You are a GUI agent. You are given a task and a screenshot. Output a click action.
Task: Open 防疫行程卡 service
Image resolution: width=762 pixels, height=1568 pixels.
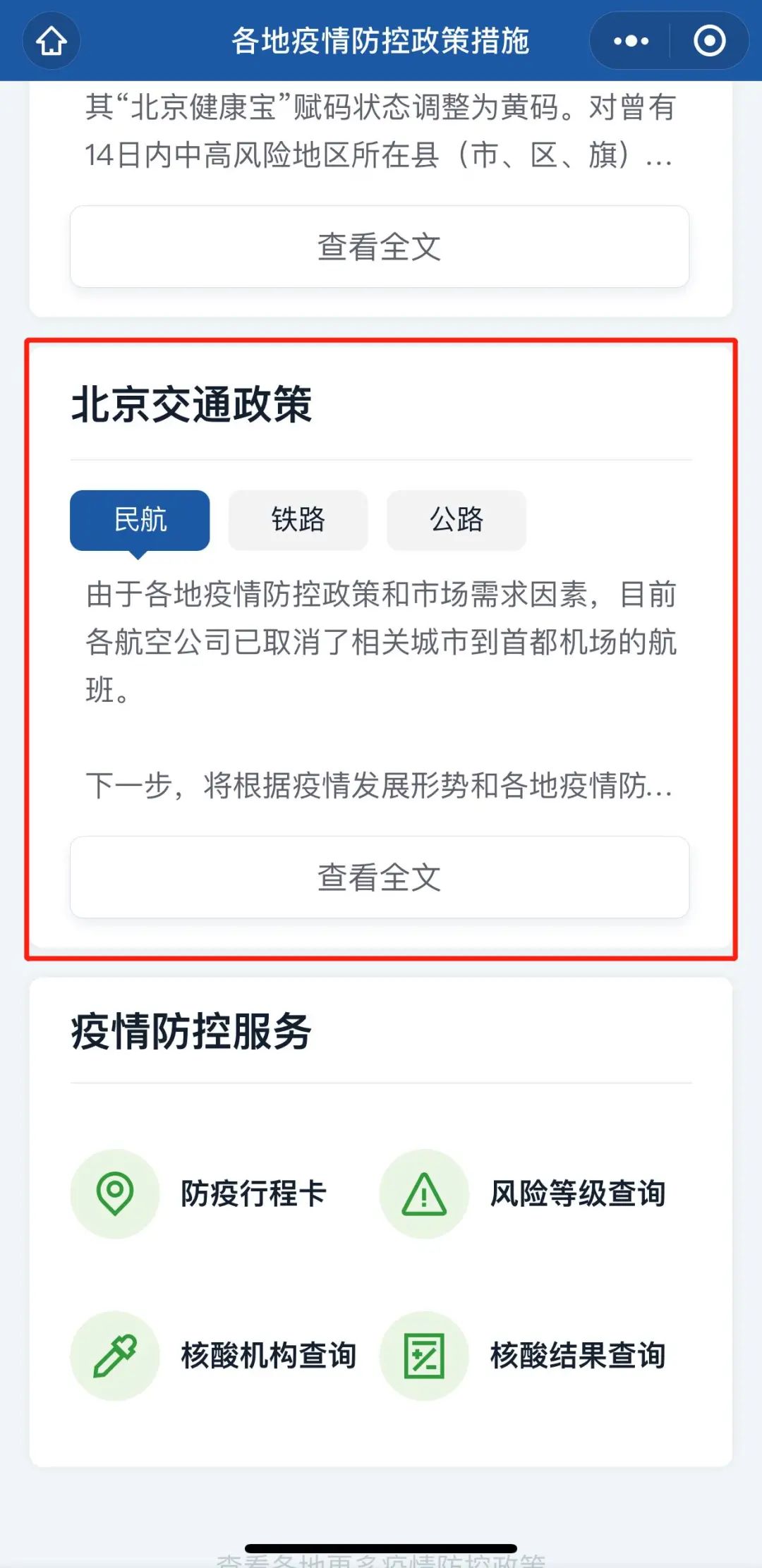click(x=199, y=1193)
